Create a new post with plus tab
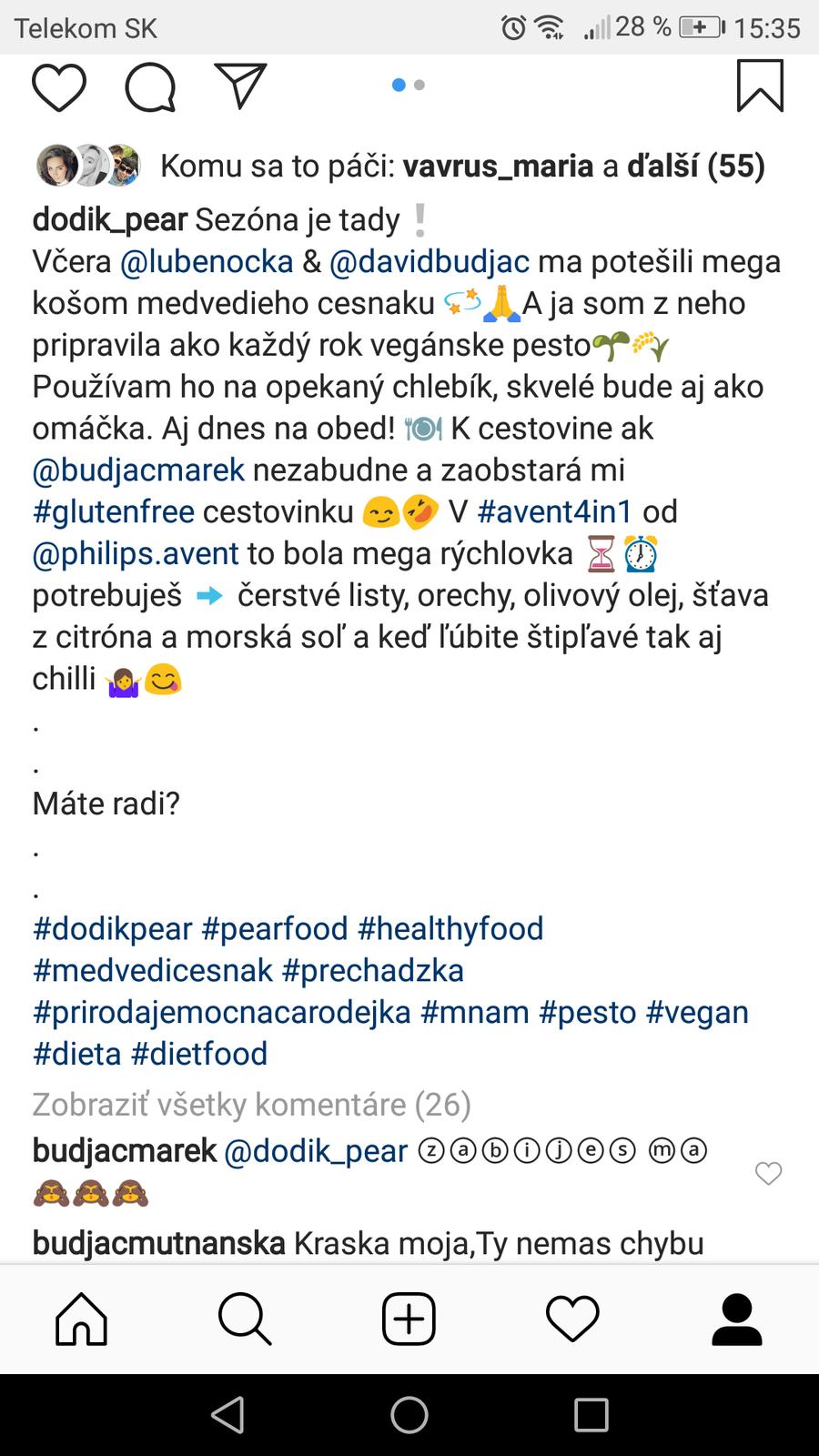The image size is (819, 1456). pyautogui.click(x=409, y=1319)
